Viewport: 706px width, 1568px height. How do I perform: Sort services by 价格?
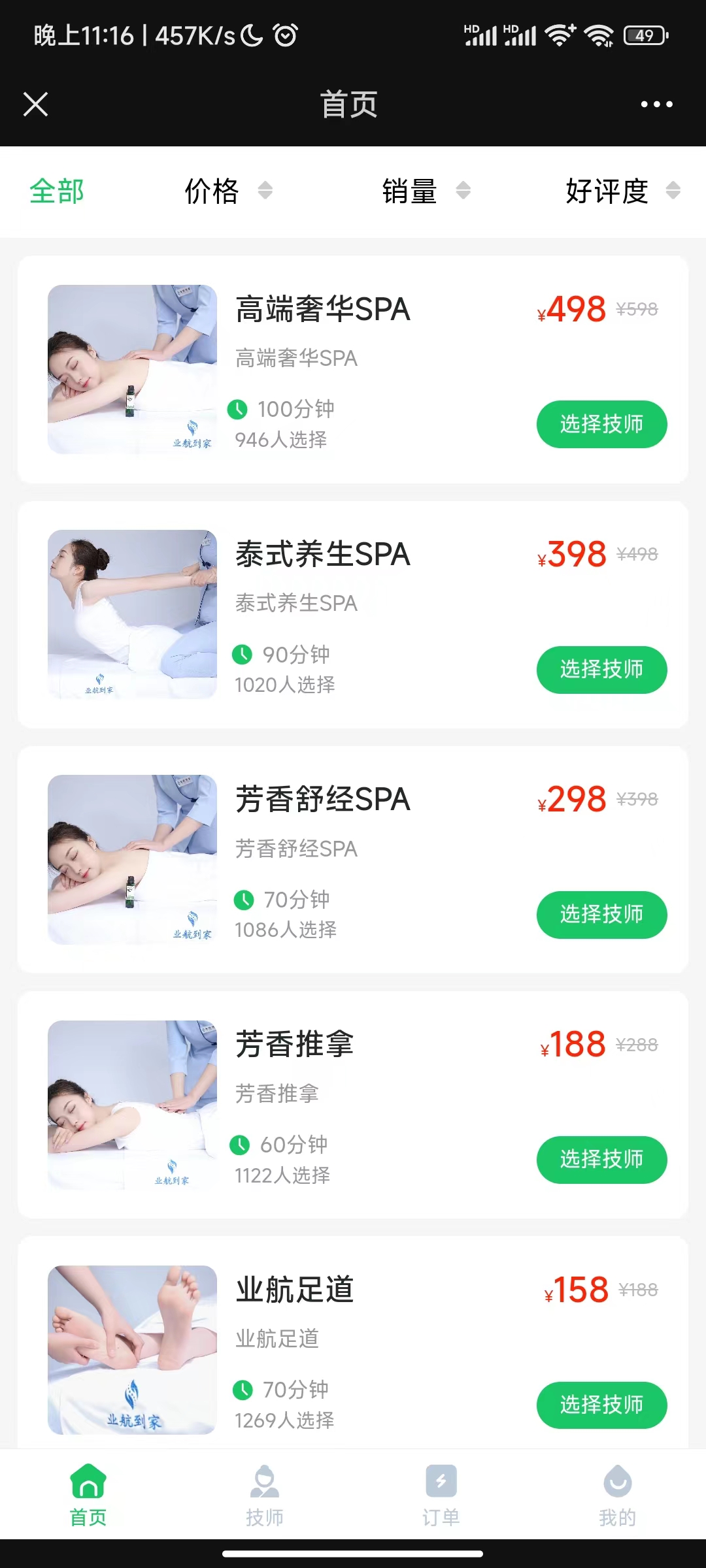(x=227, y=191)
